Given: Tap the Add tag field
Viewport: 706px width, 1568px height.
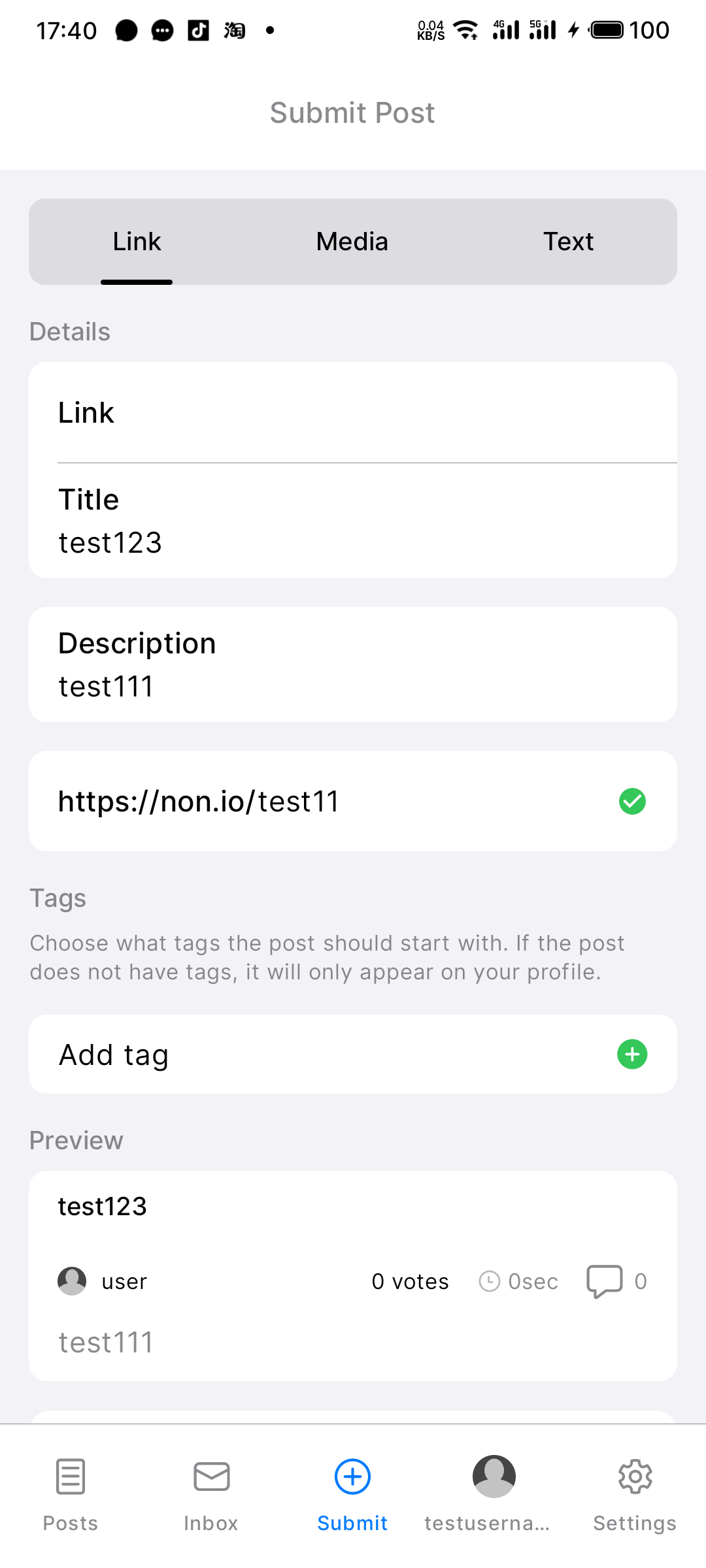Looking at the screenshot, I should point(314,1054).
